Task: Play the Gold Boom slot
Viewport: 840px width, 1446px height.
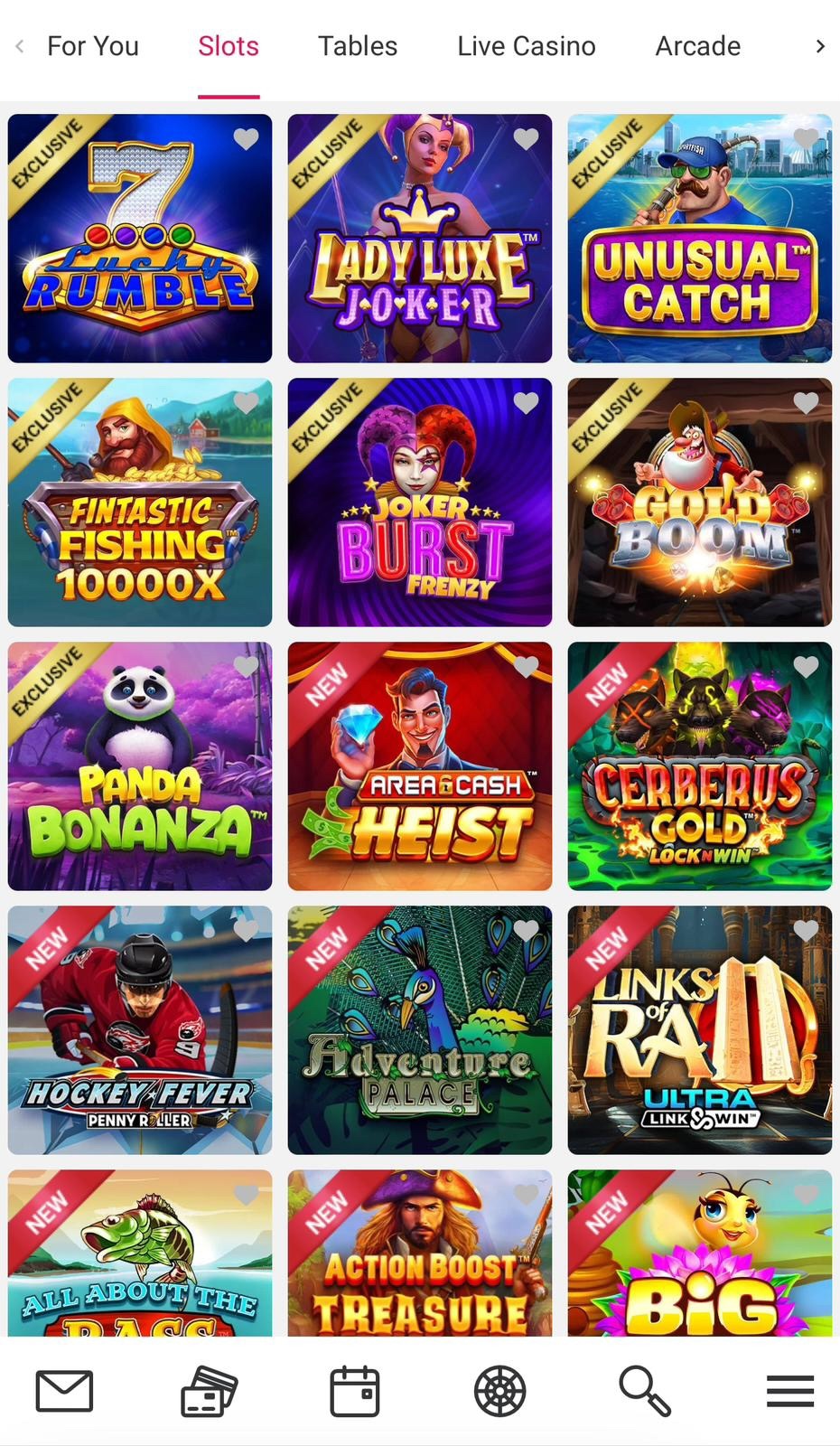Action: [699, 502]
